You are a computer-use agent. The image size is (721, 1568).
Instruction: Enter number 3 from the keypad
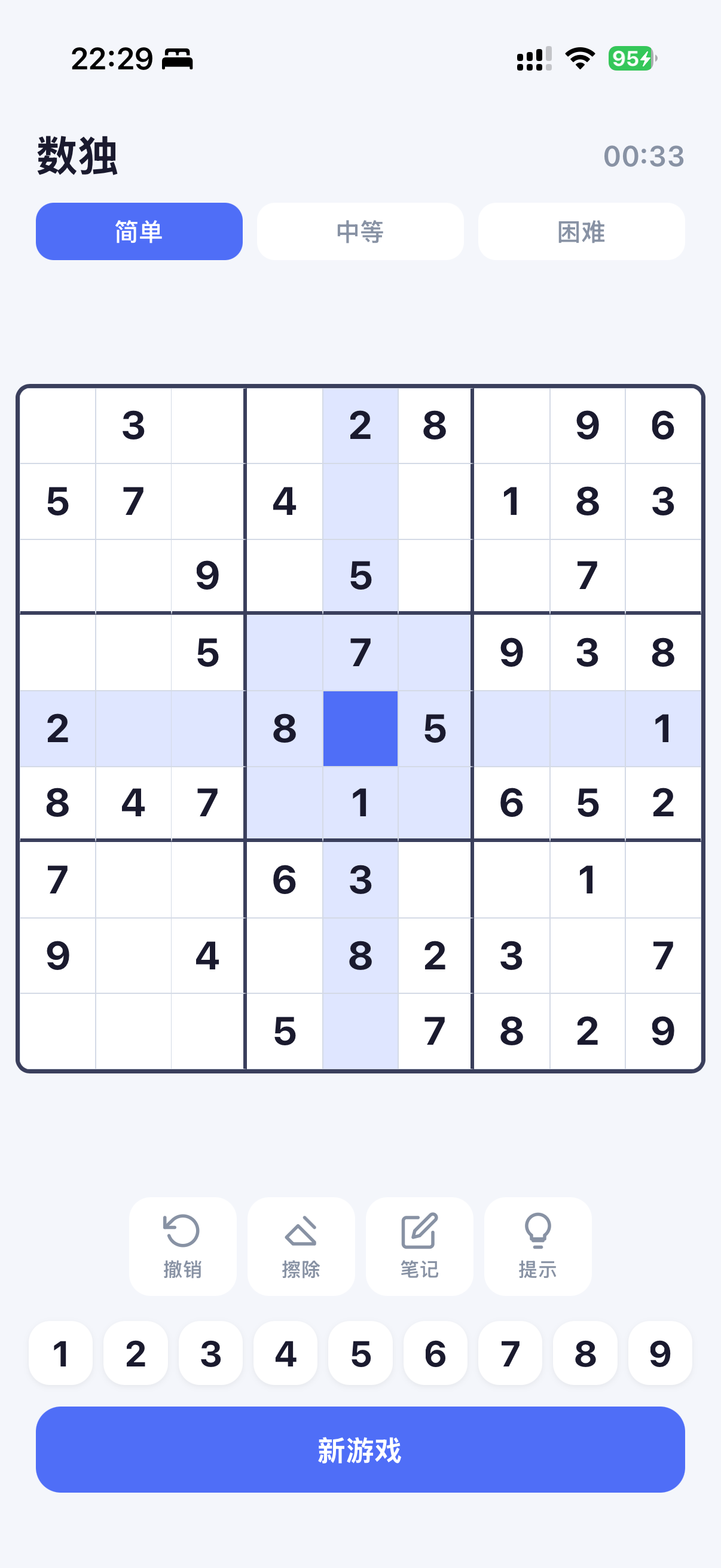tap(210, 1353)
